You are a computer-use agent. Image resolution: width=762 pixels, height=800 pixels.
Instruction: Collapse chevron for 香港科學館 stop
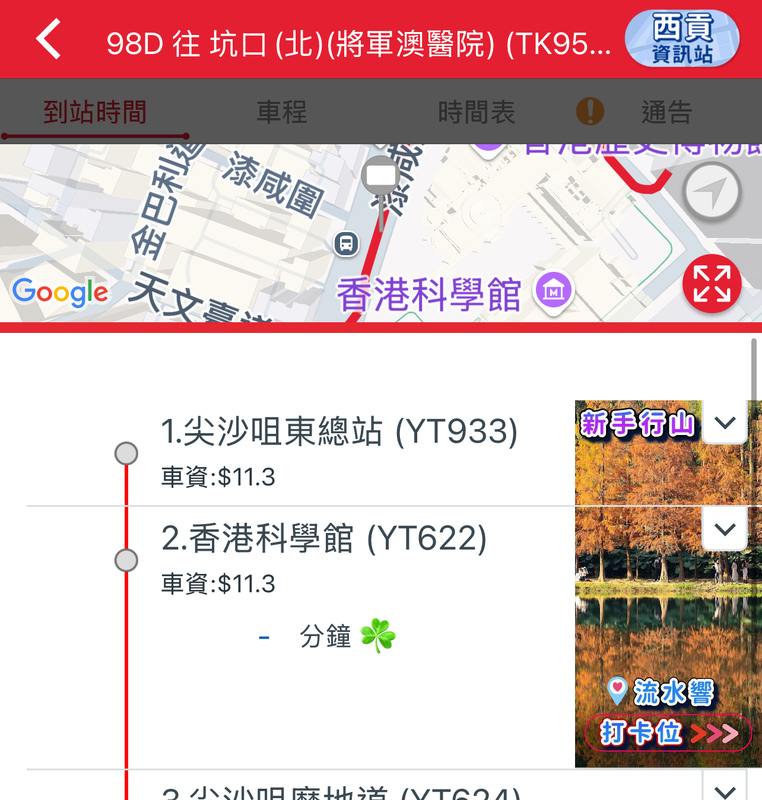pyautogui.click(x=725, y=529)
